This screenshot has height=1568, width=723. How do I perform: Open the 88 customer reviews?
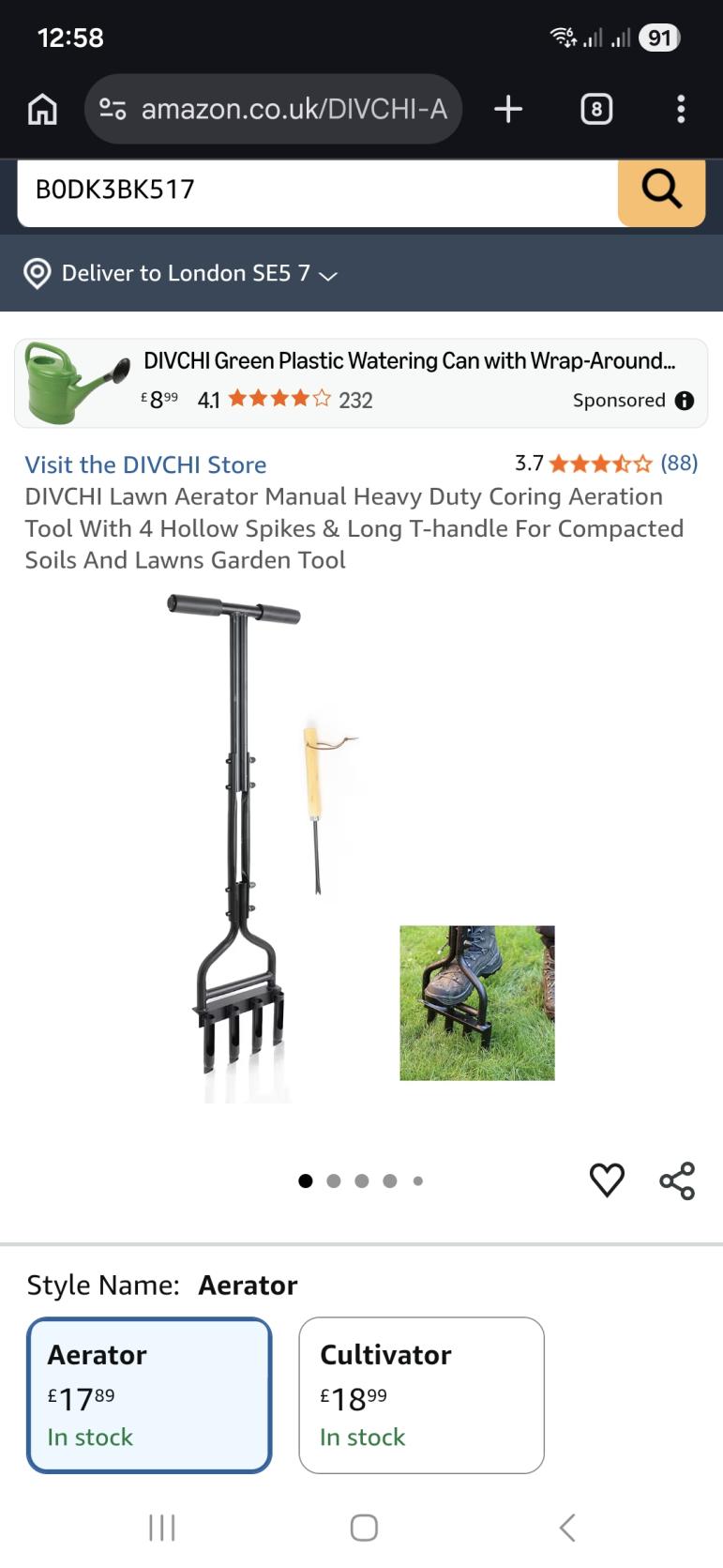click(678, 463)
